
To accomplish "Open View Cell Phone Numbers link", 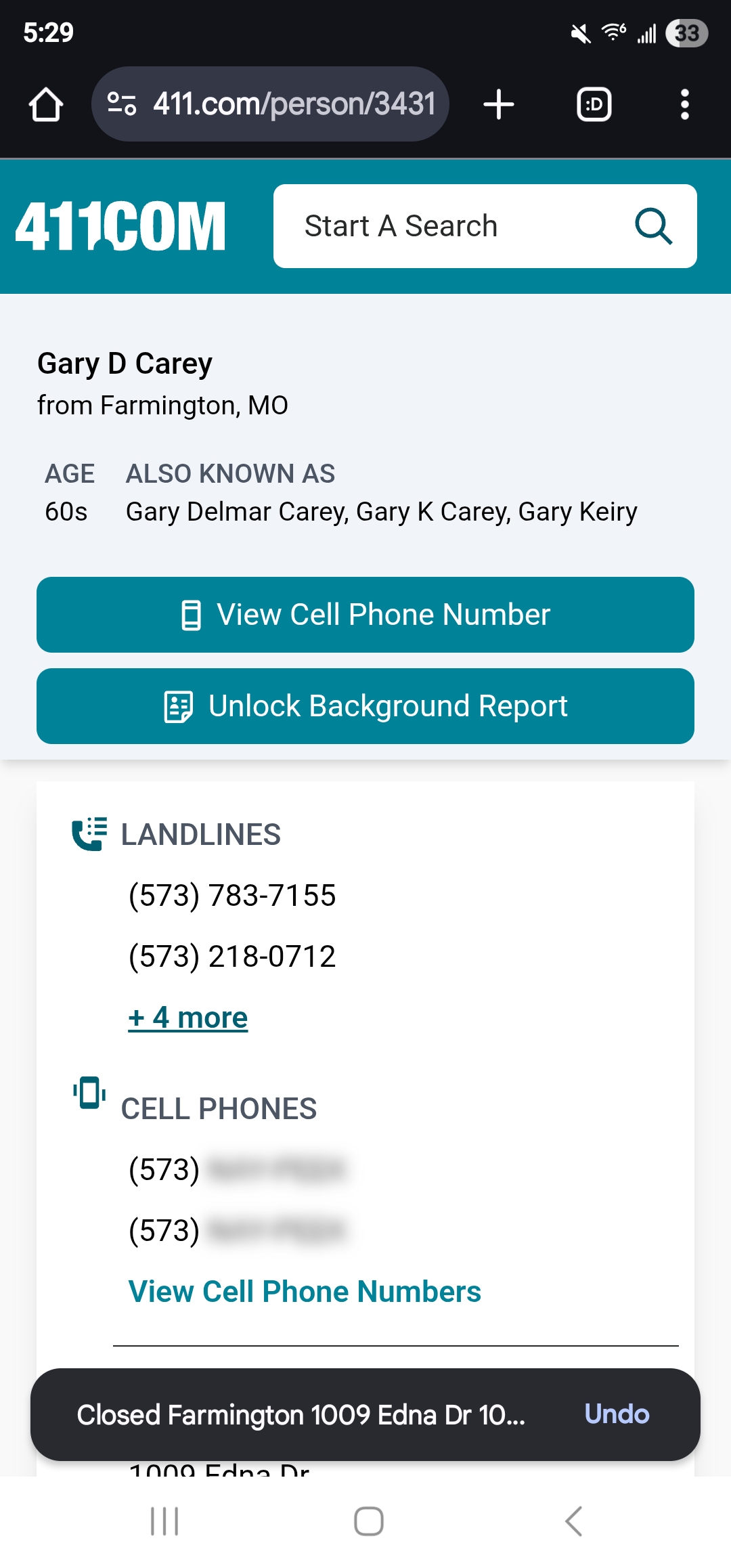I will point(305,1291).
